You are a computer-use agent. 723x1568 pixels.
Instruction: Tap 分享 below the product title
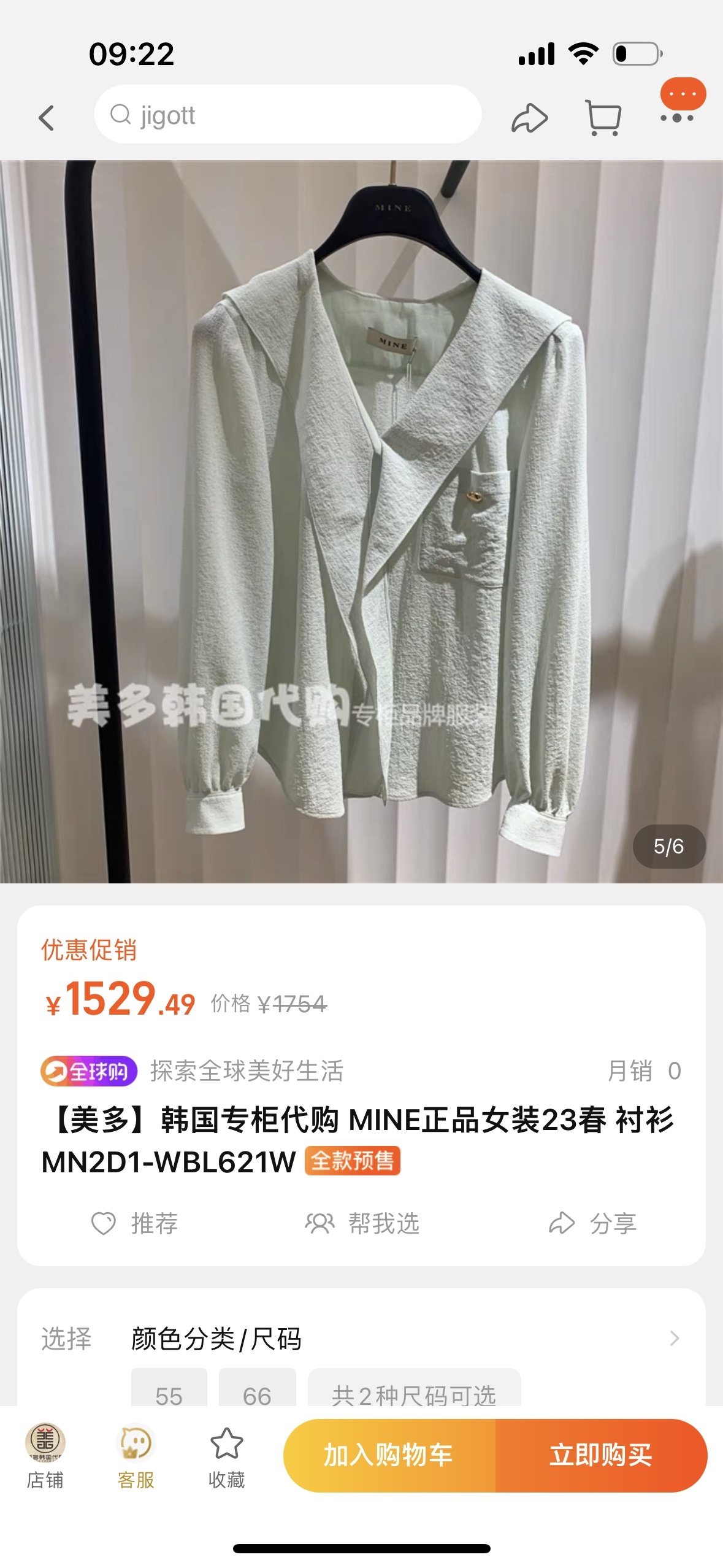592,1223
